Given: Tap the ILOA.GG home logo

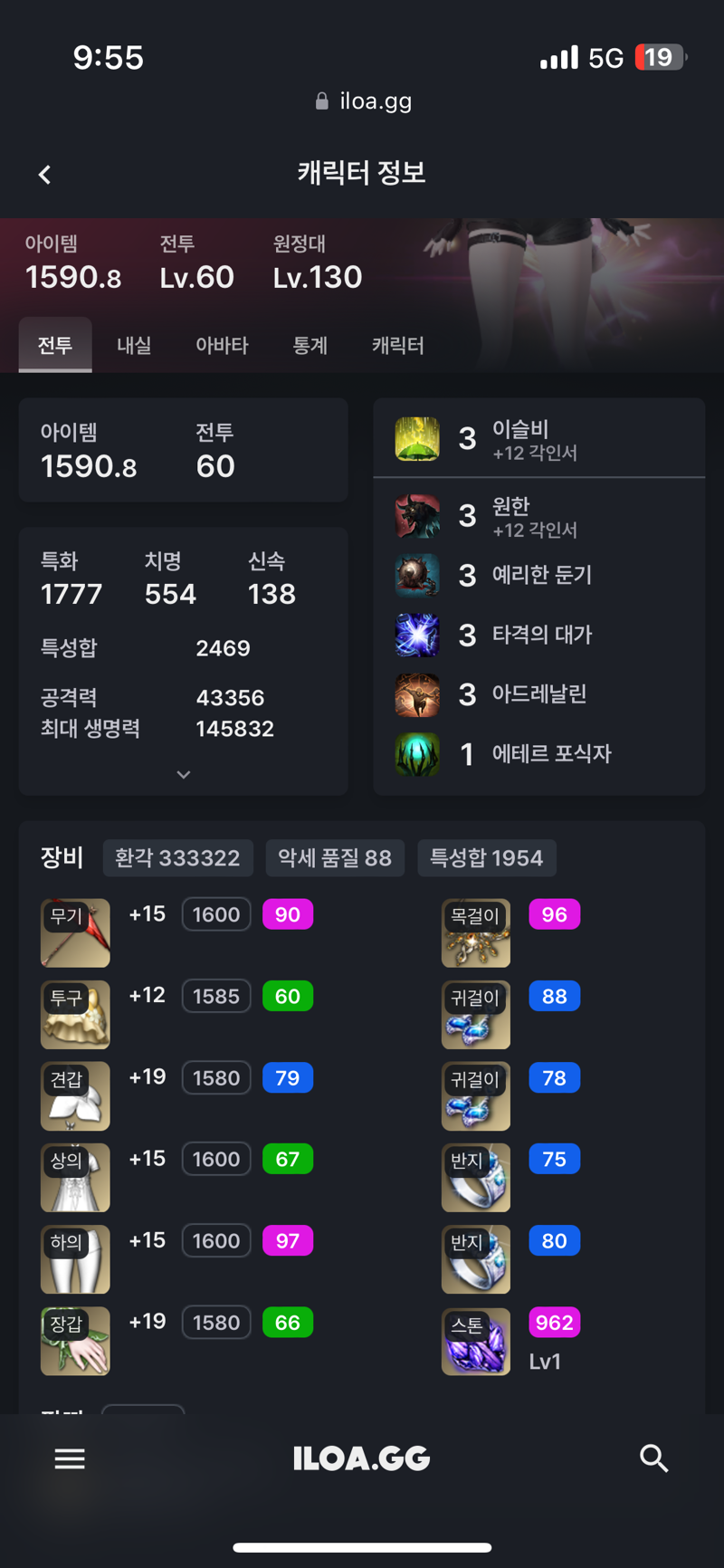Looking at the screenshot, I should pyautogui.click(x=361, y=1458).
